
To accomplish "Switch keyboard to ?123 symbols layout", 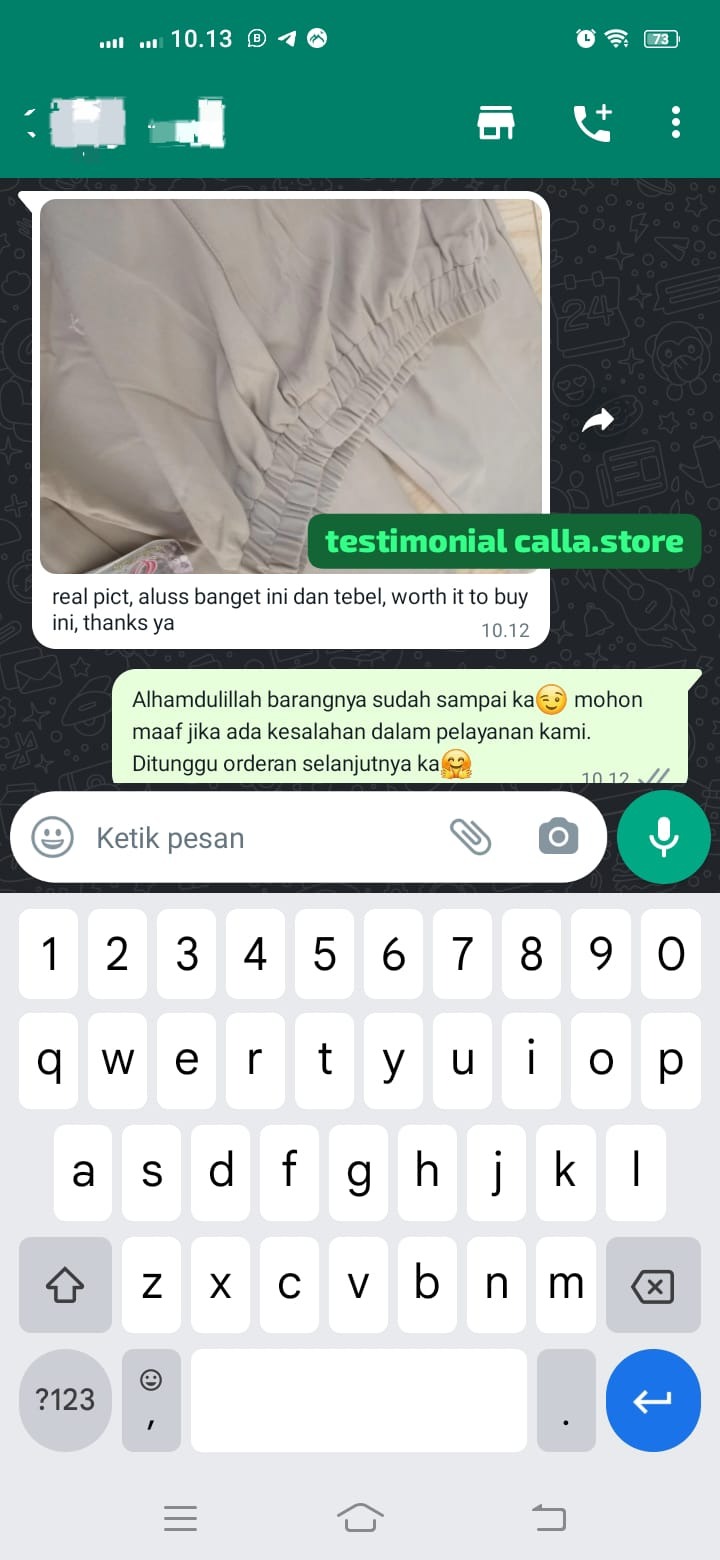I will tap(65, 1400).
